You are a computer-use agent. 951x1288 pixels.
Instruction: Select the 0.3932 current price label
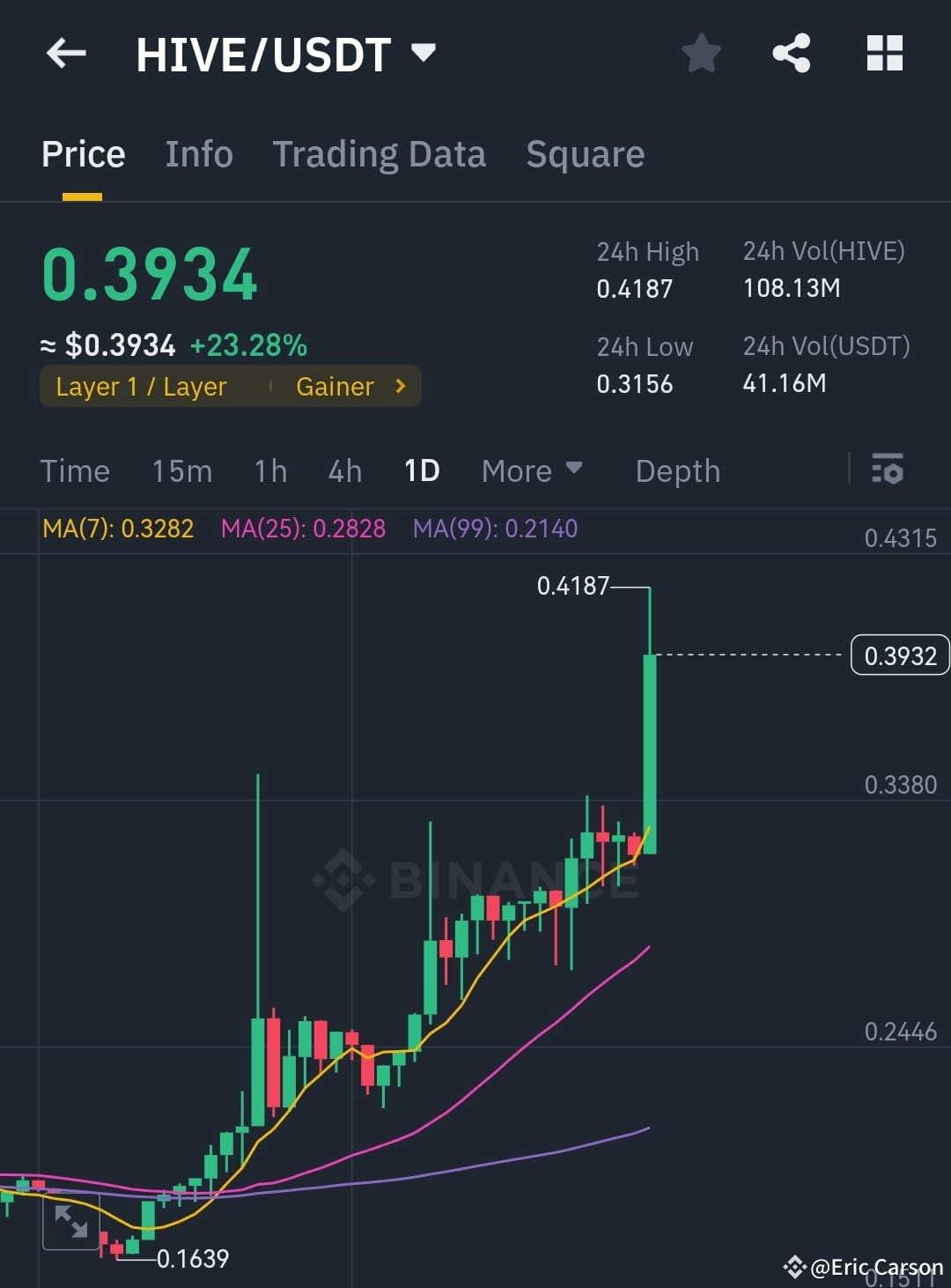tap(899, 655)
